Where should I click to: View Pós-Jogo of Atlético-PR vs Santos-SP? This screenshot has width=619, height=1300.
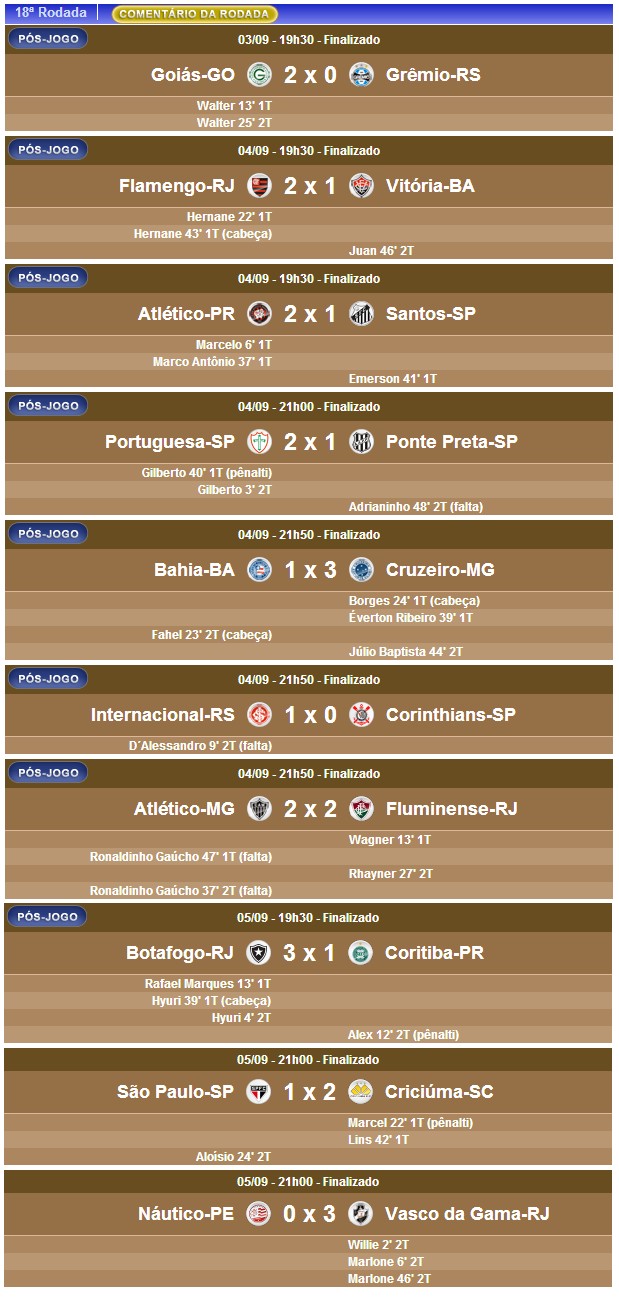48,278
